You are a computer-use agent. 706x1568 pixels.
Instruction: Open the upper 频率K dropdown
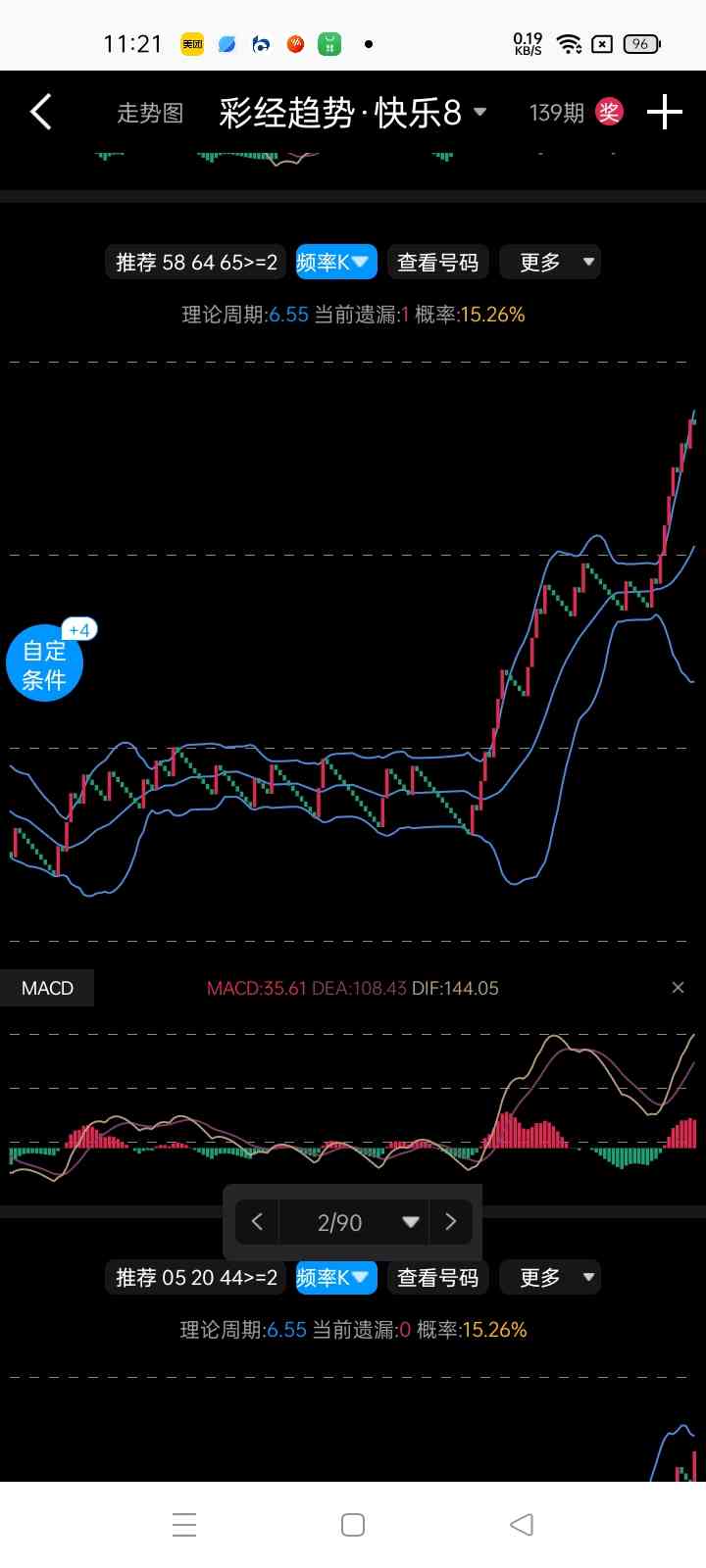336,263
